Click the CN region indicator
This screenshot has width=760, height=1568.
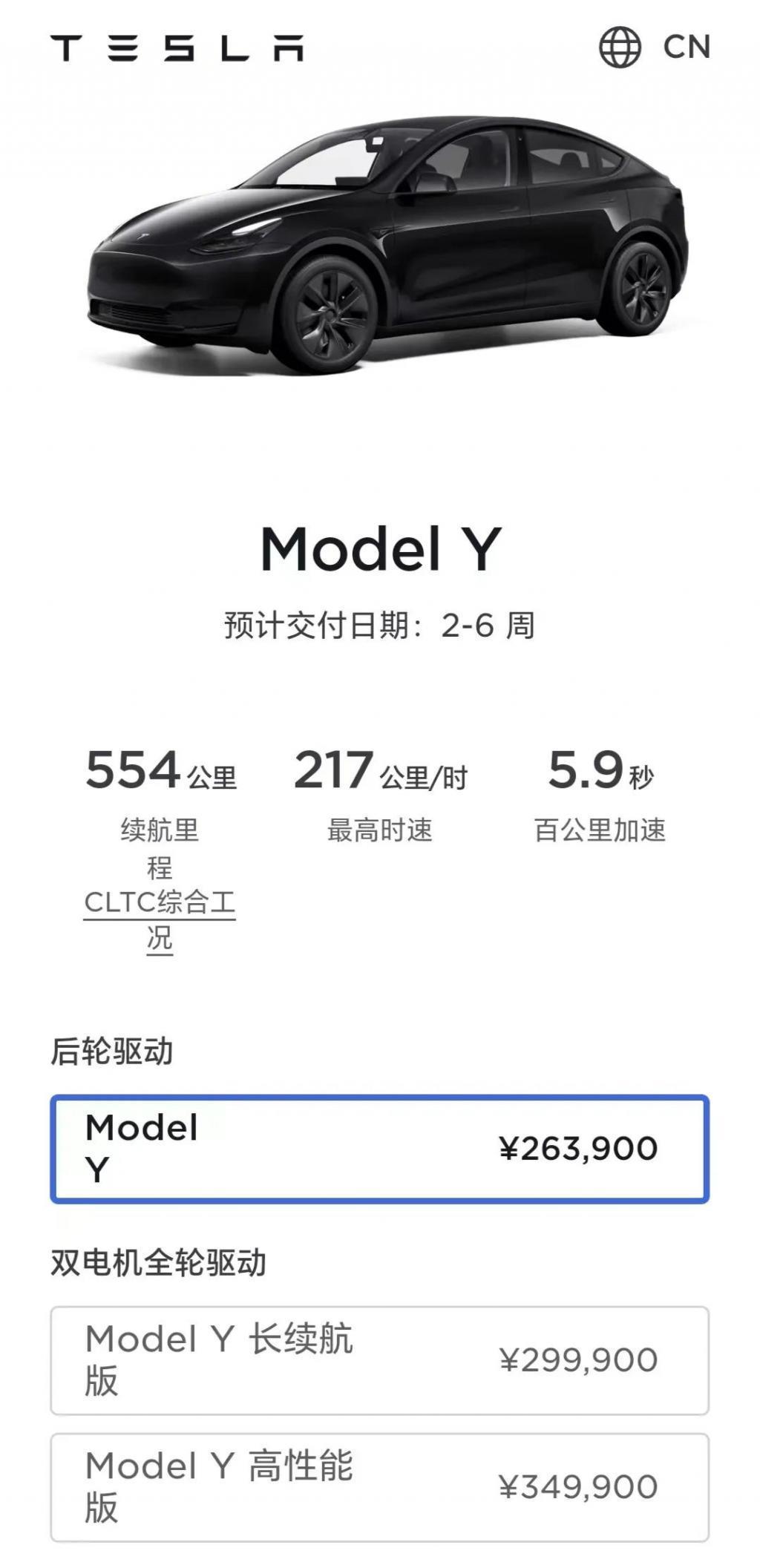[687, 47]
